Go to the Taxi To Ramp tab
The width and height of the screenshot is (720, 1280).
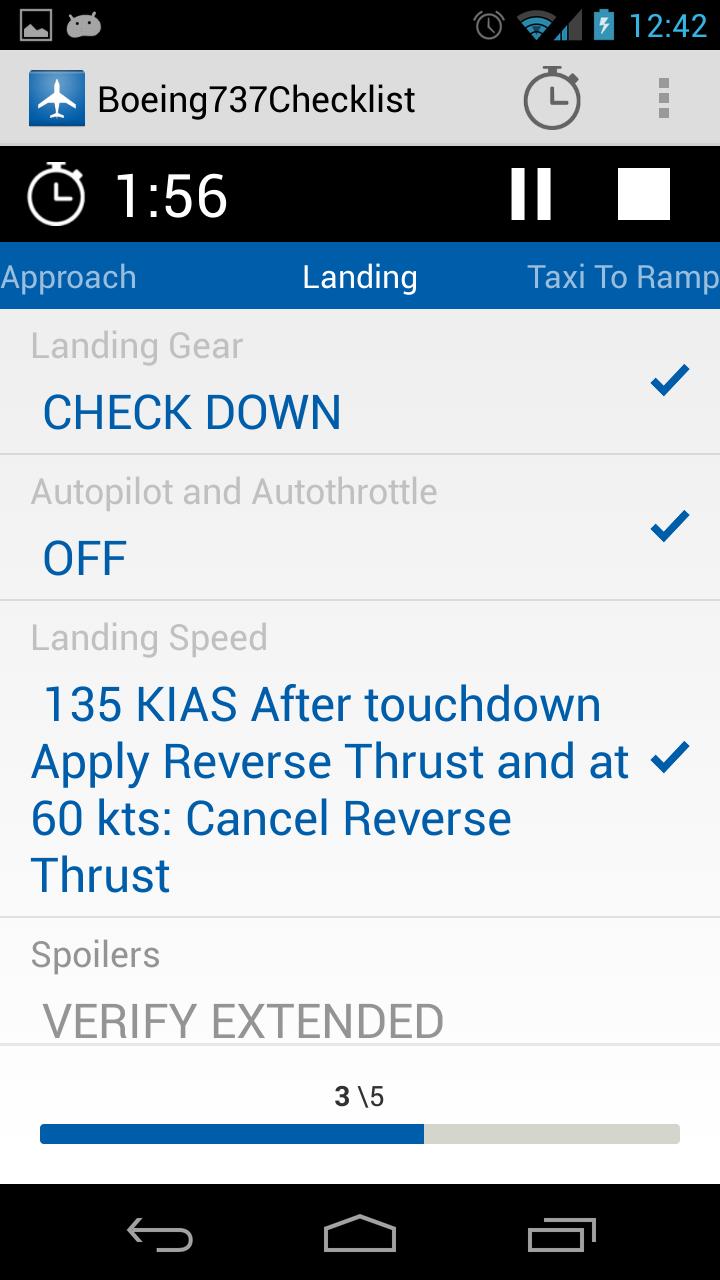pos(621,277)
